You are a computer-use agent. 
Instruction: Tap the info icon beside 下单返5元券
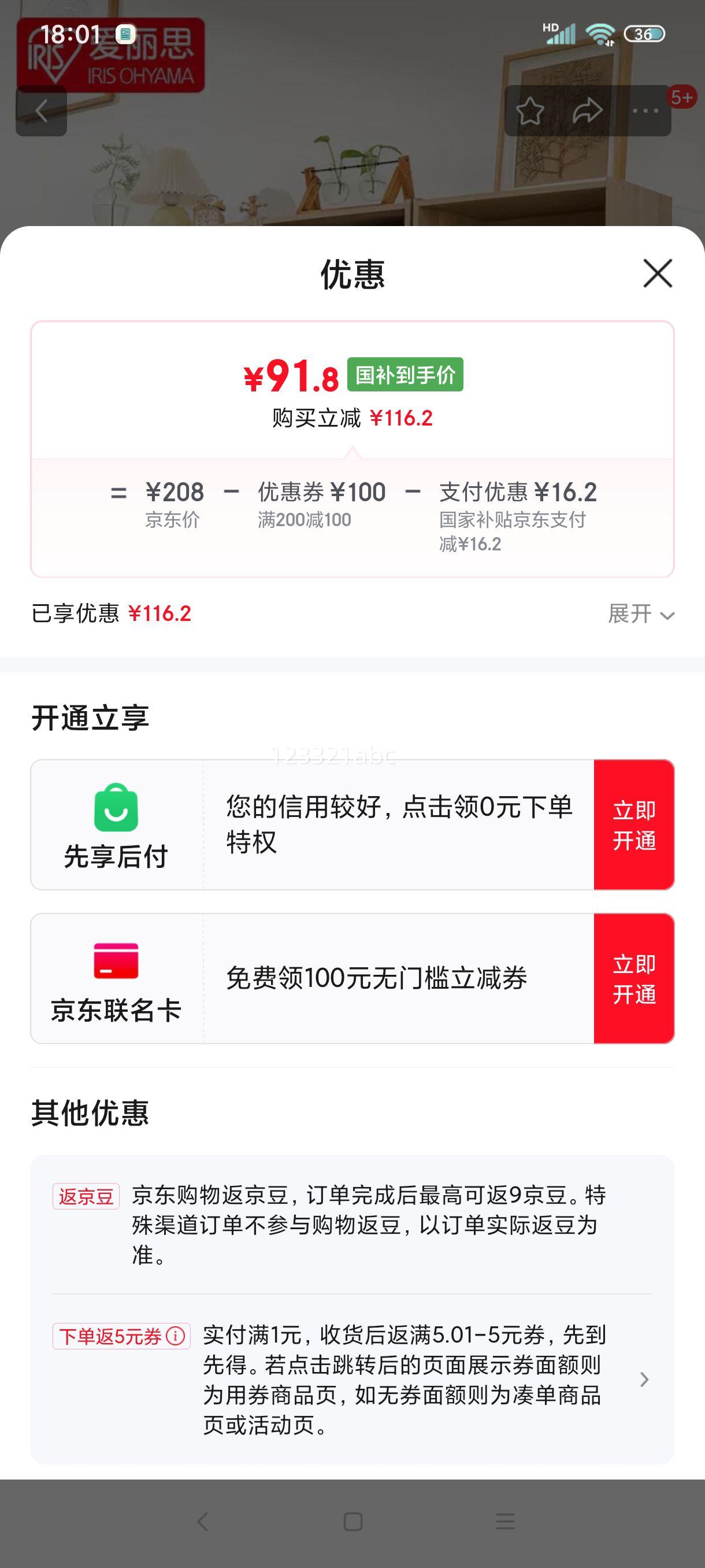[175, 1336]
